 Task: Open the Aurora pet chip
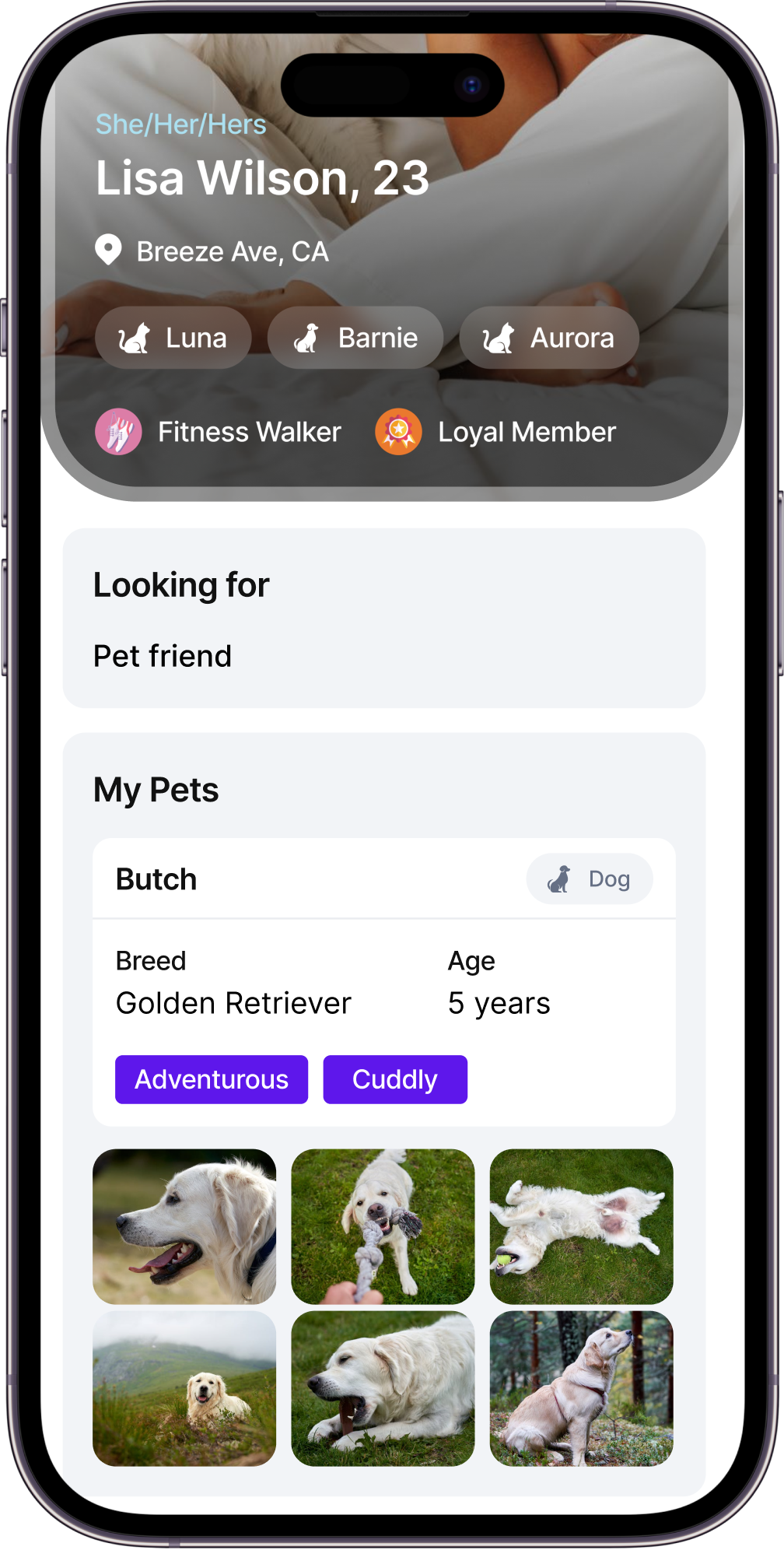[549, 338]
